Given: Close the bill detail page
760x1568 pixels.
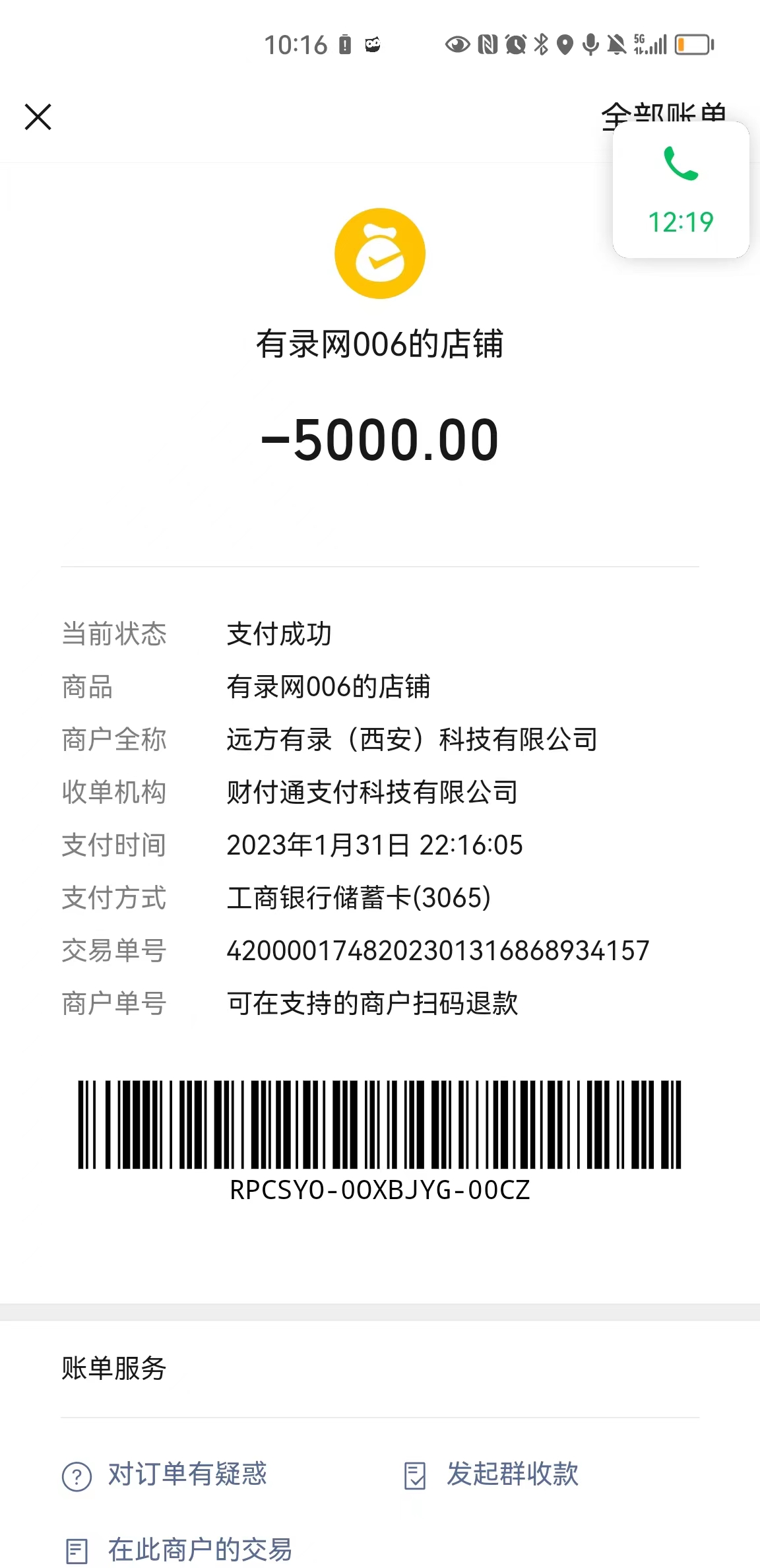Looking at the screenshot, I should click(38, 117).
